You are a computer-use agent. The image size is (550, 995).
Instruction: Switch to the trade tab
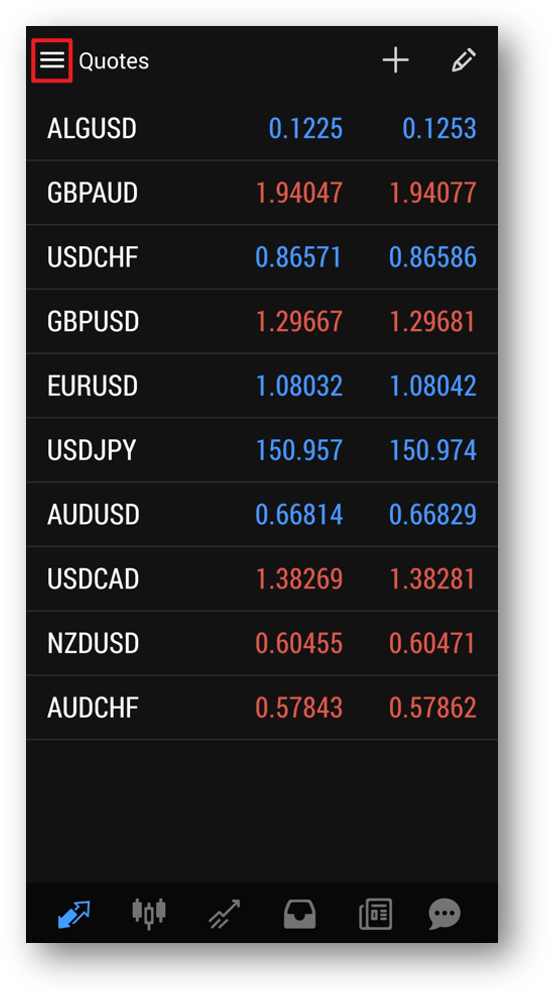click(x=225, y=914)
